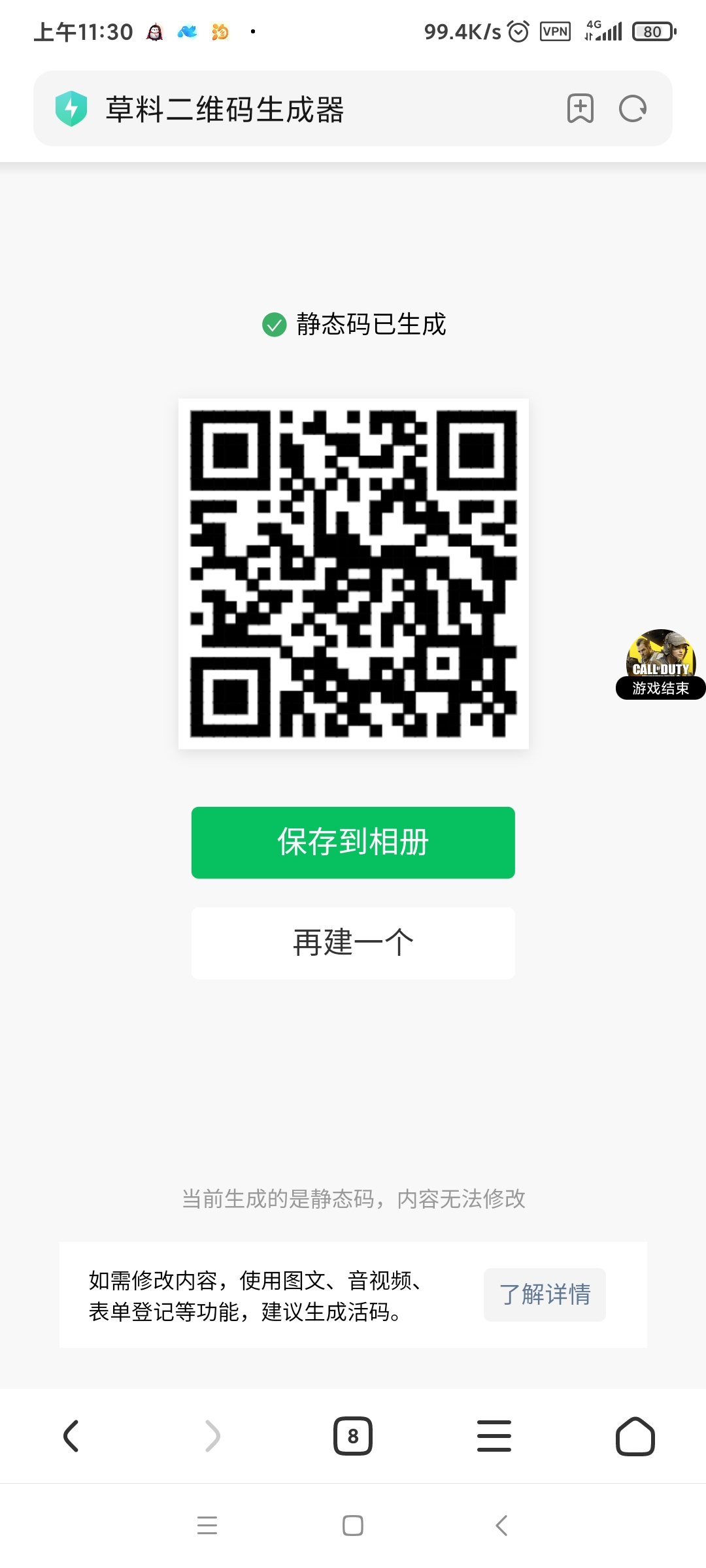Add this page to bookmarks
This screenshot has width=706, height=1568.
pos(580,108)
